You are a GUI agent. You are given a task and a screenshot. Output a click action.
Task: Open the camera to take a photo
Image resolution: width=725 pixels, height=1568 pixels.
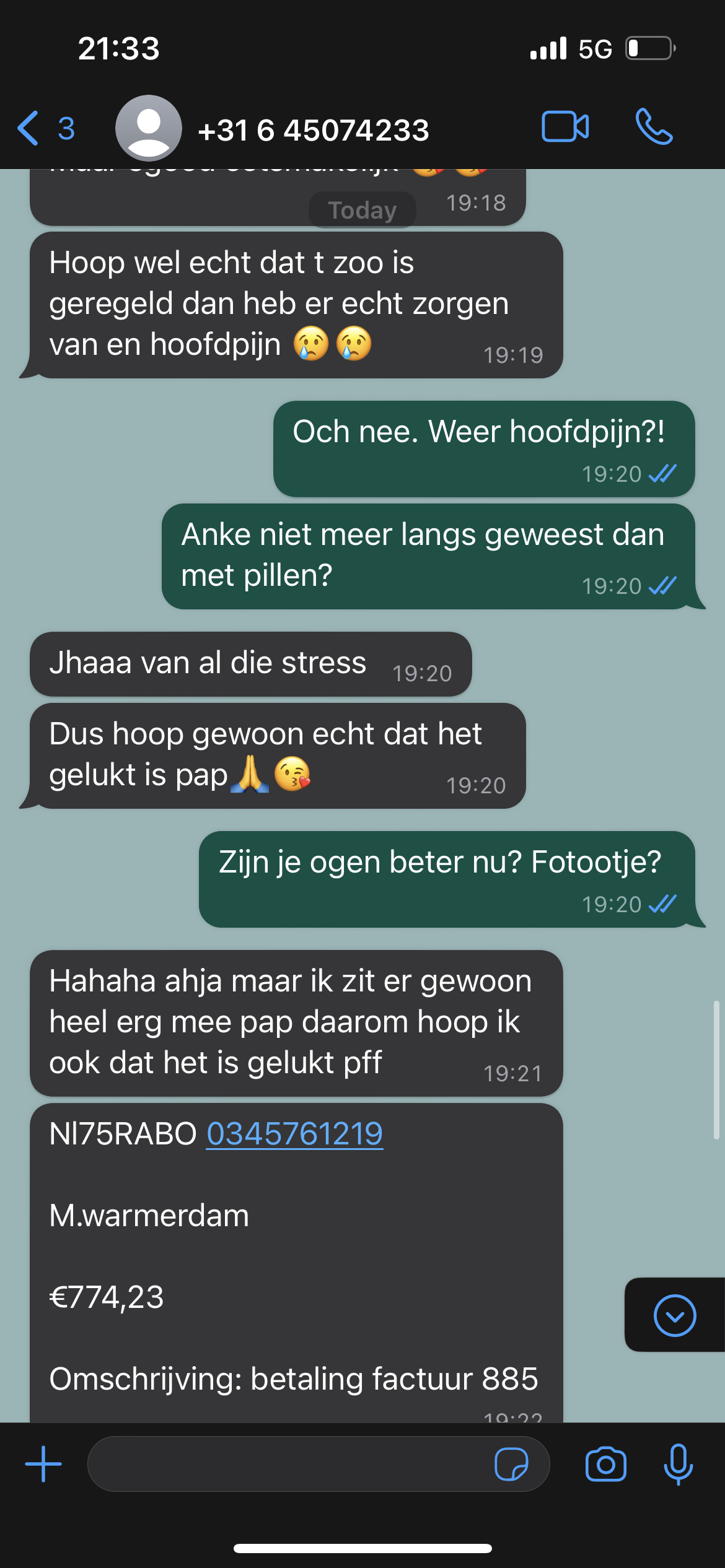click(605, 1464)
